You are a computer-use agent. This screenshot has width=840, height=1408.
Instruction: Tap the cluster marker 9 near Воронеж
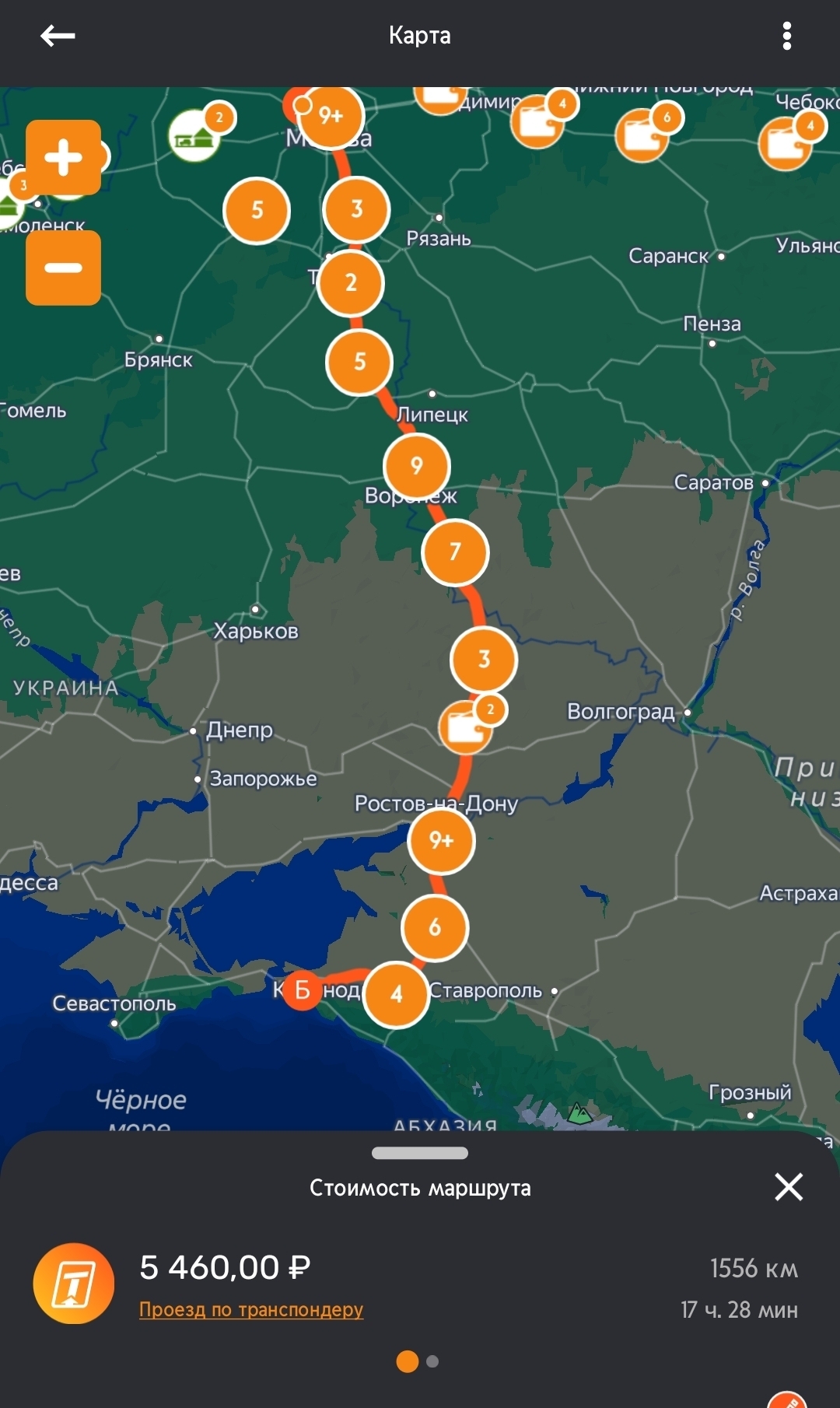tap(417, 466)
